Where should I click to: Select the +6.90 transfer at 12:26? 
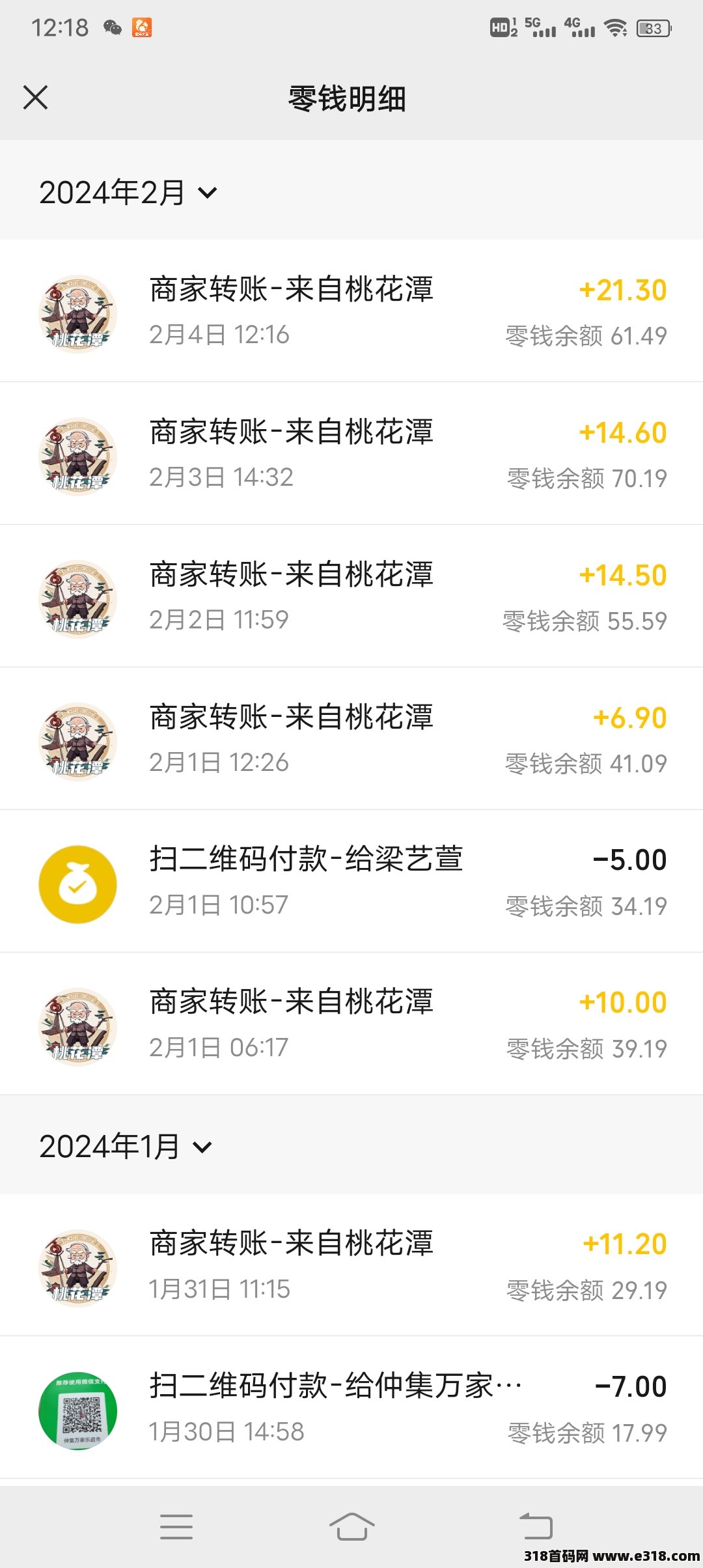pyautogui.click(x=351, y=739)
